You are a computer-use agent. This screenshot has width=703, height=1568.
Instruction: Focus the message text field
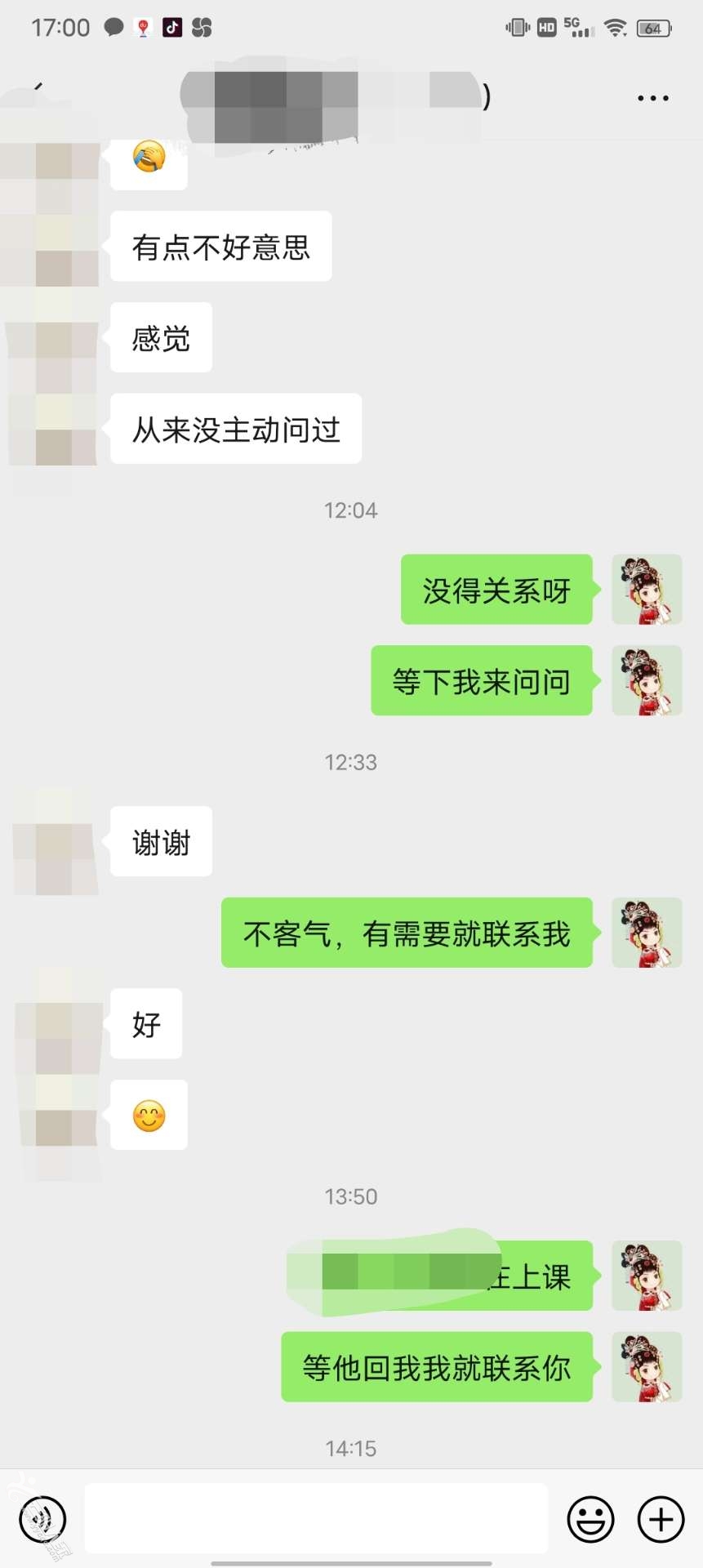[316, 1518]
